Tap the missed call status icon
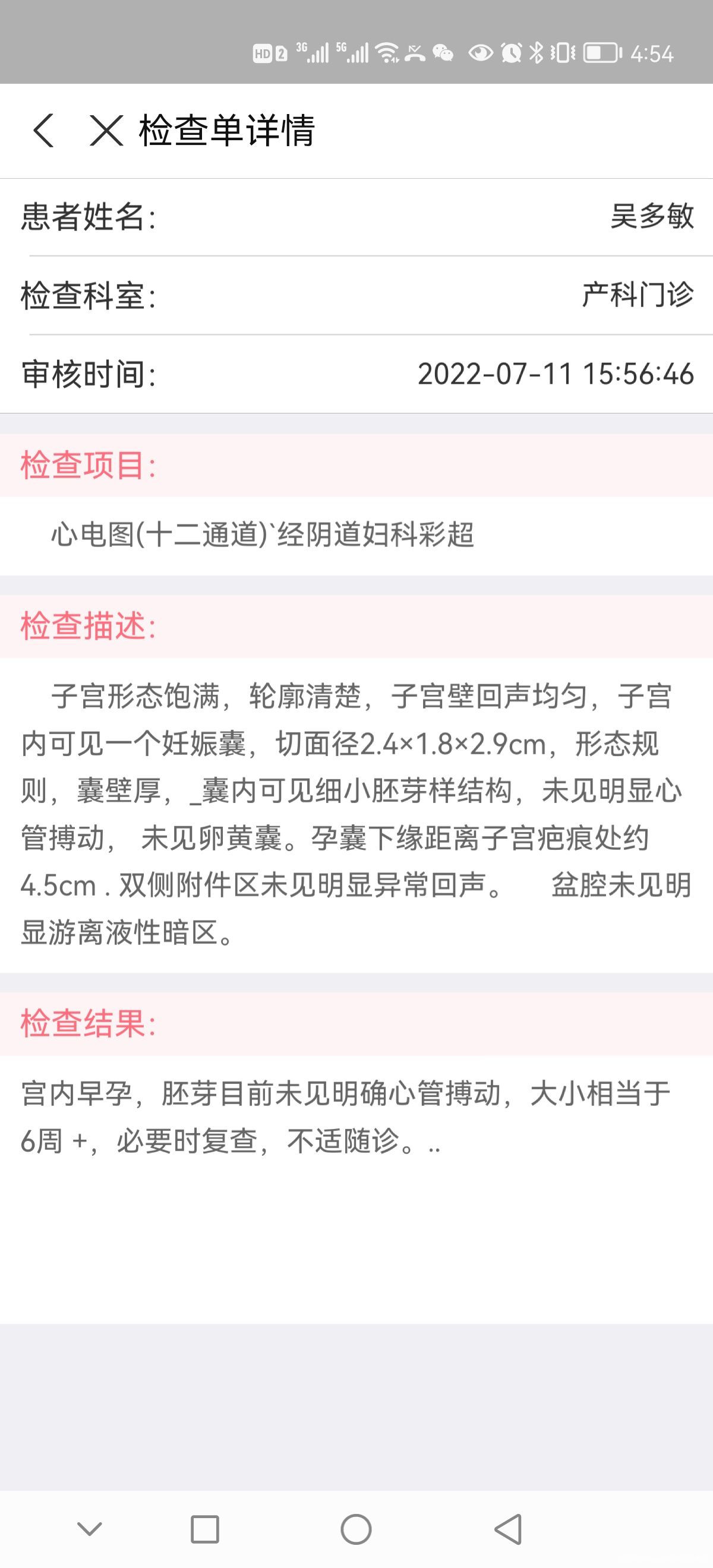Viewport: 713px width, 1568px height. [414, 53]
